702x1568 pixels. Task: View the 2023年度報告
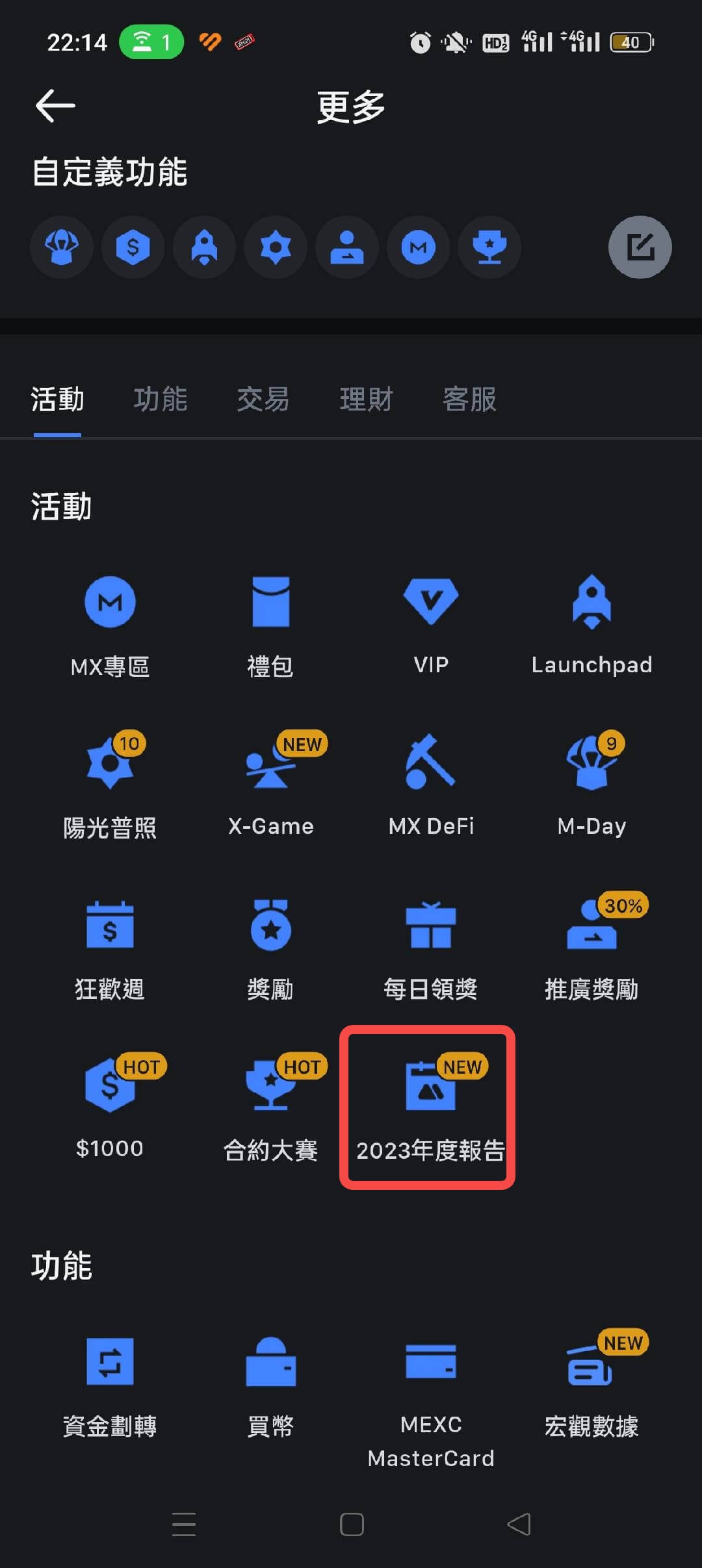pyautogui.click(x=429, y=1108)
